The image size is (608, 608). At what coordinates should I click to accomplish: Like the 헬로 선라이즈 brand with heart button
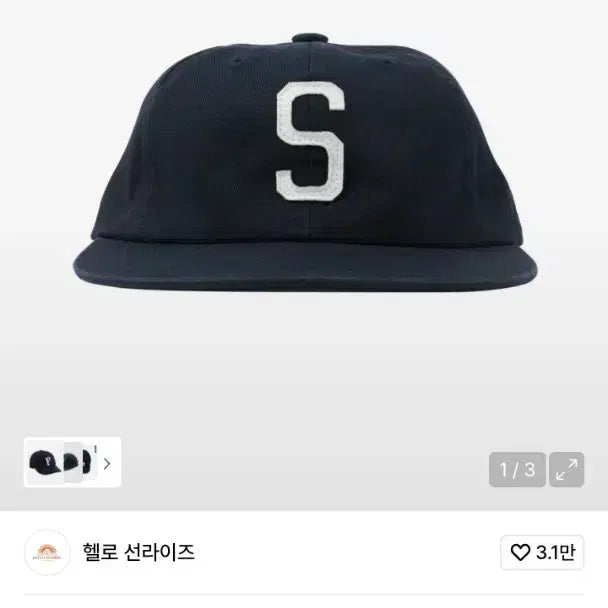541,551
